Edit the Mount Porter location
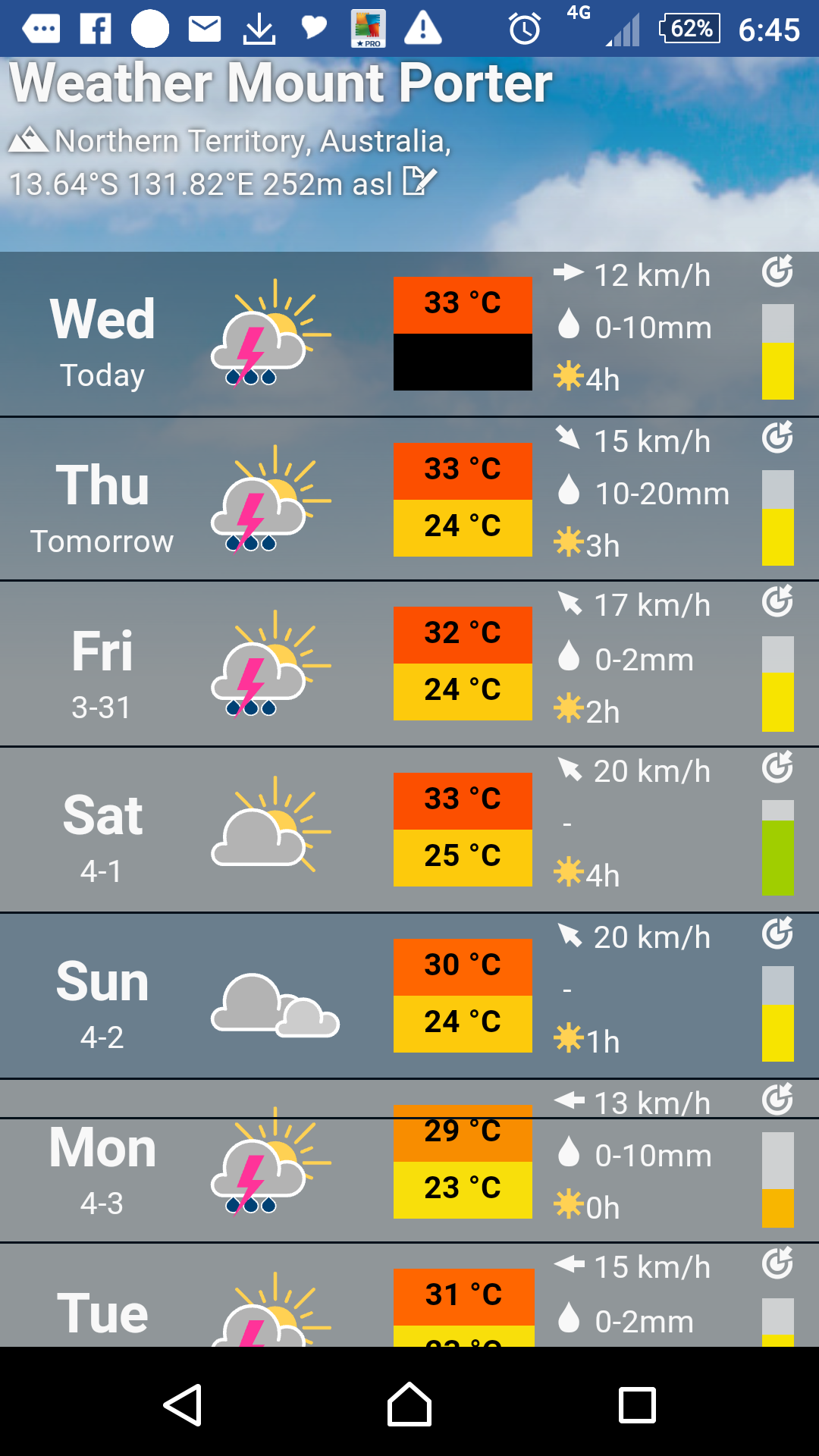 pyautogui.click(x=419, y=181)
